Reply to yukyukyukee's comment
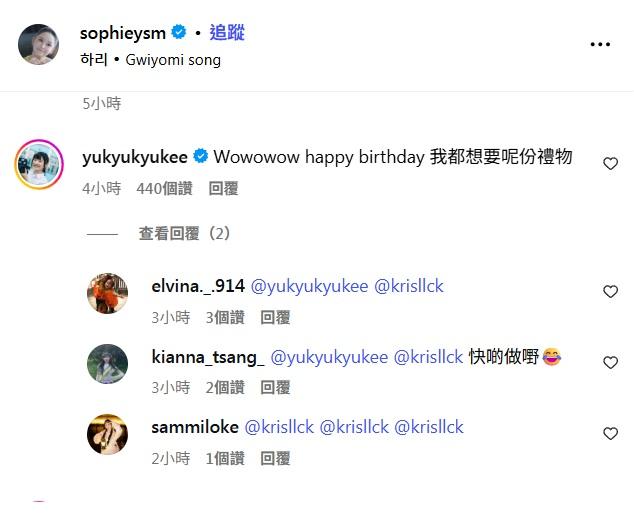Screen dimensions: 634x528 (x=223, y=188)
